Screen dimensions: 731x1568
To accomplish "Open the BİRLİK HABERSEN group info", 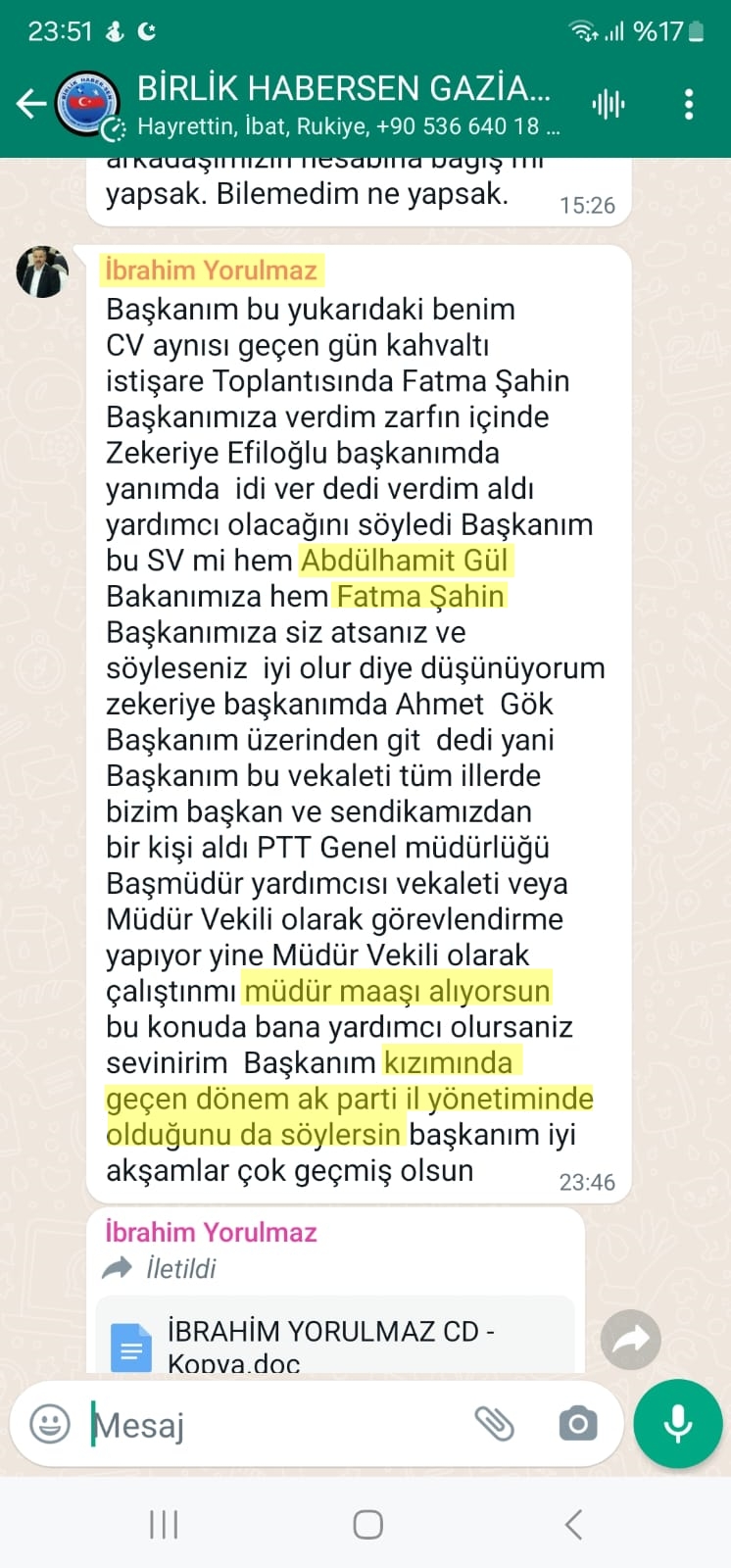I will (343, 104).
